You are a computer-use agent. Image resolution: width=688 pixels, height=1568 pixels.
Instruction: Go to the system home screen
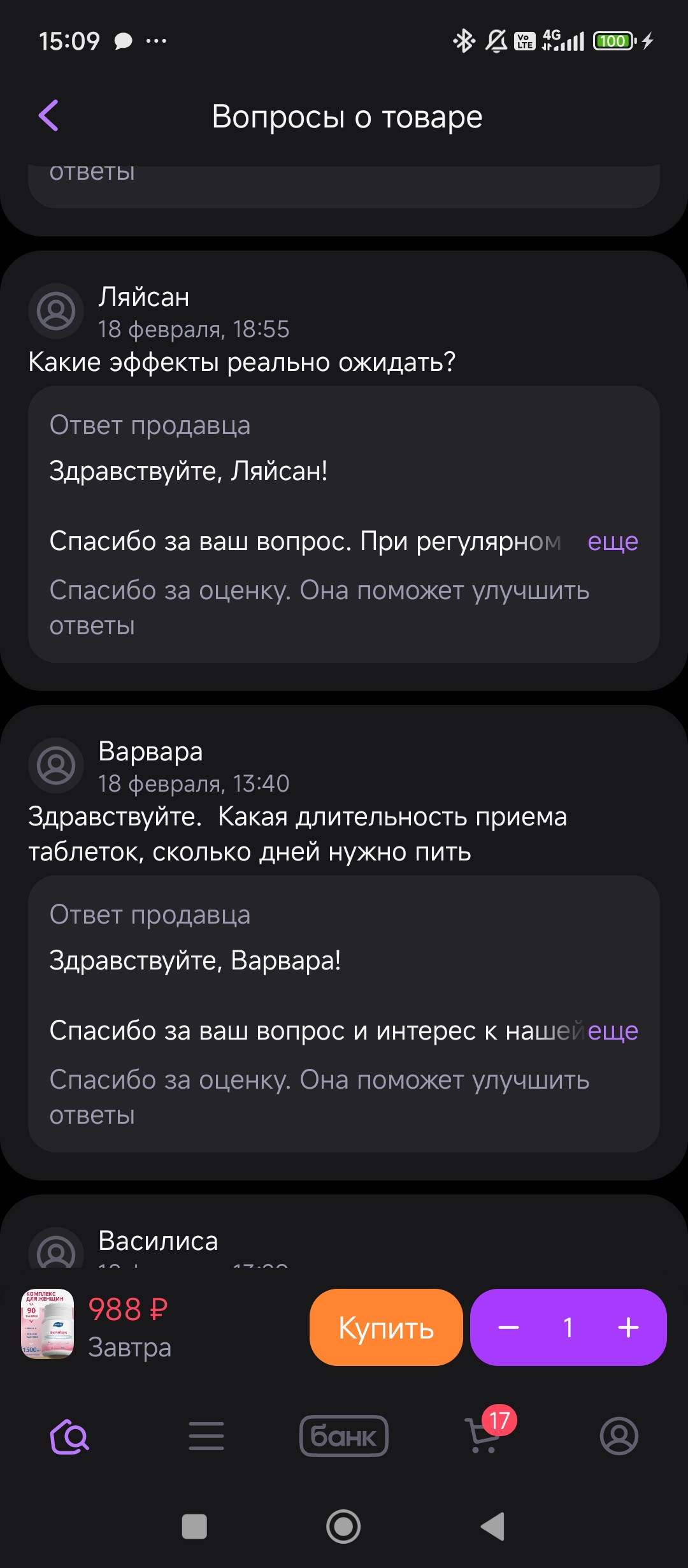tap(343, 1527)
